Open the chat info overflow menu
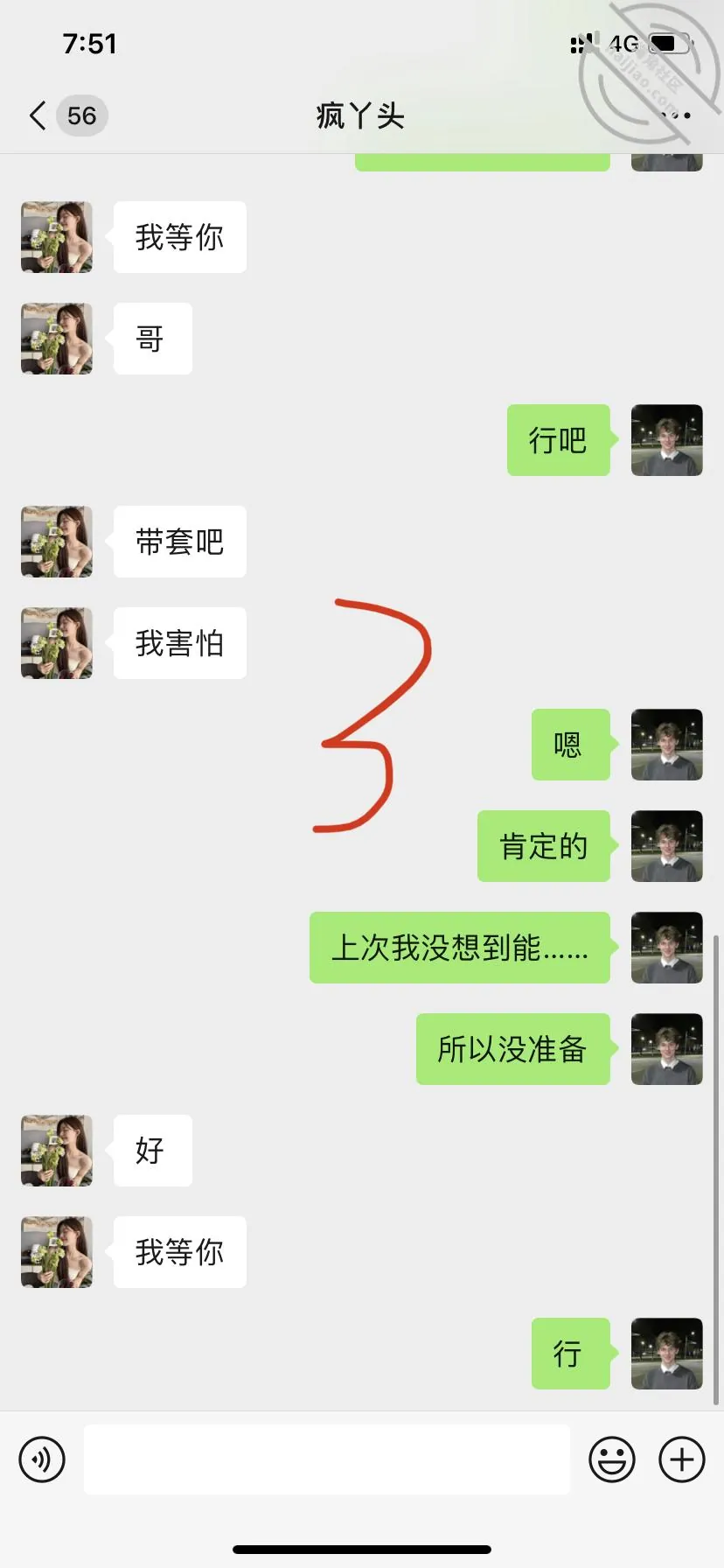 (x=676, y=115)
